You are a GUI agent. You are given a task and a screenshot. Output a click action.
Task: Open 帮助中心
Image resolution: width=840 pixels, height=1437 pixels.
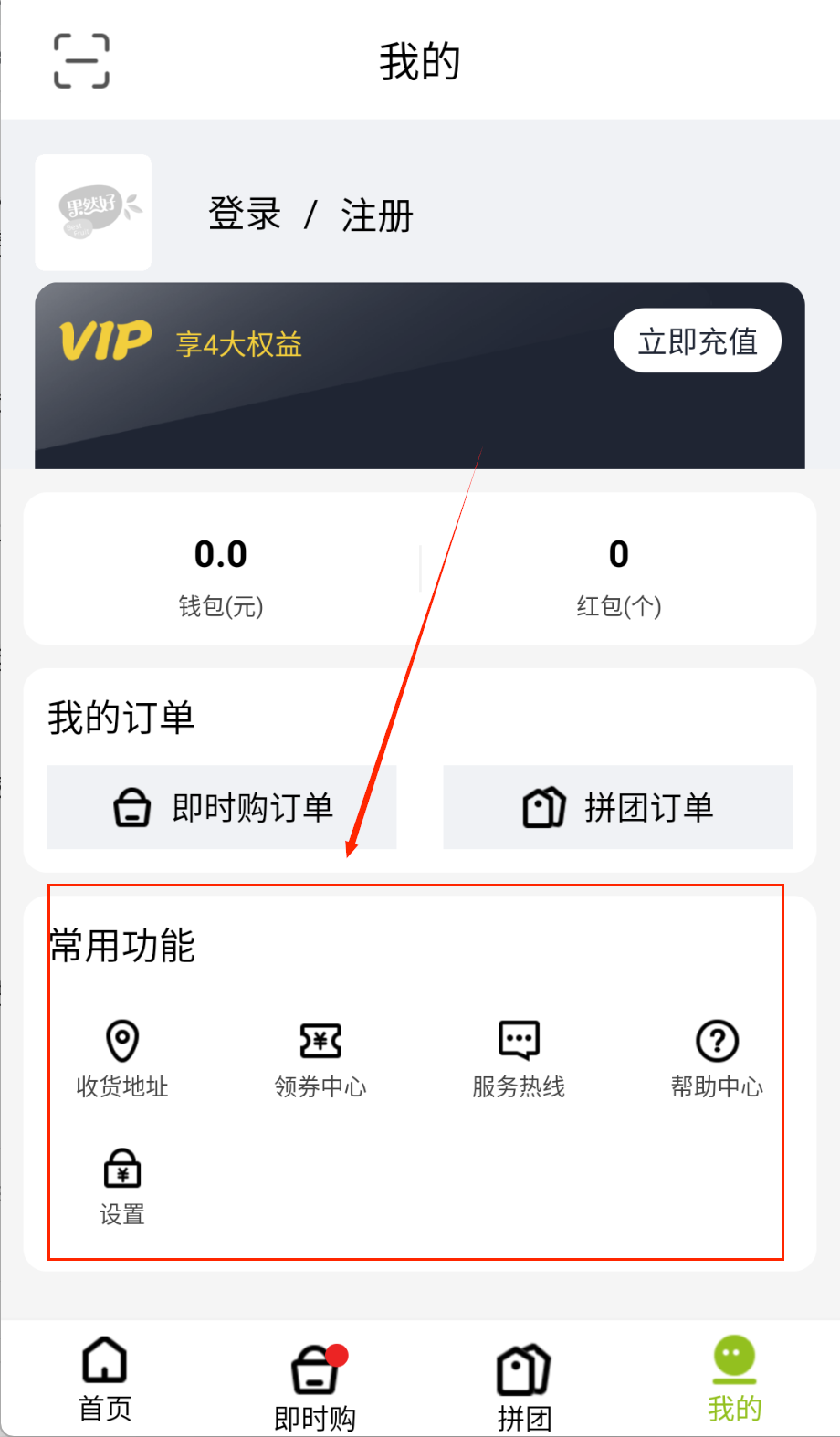click(x=717, y=1059)
